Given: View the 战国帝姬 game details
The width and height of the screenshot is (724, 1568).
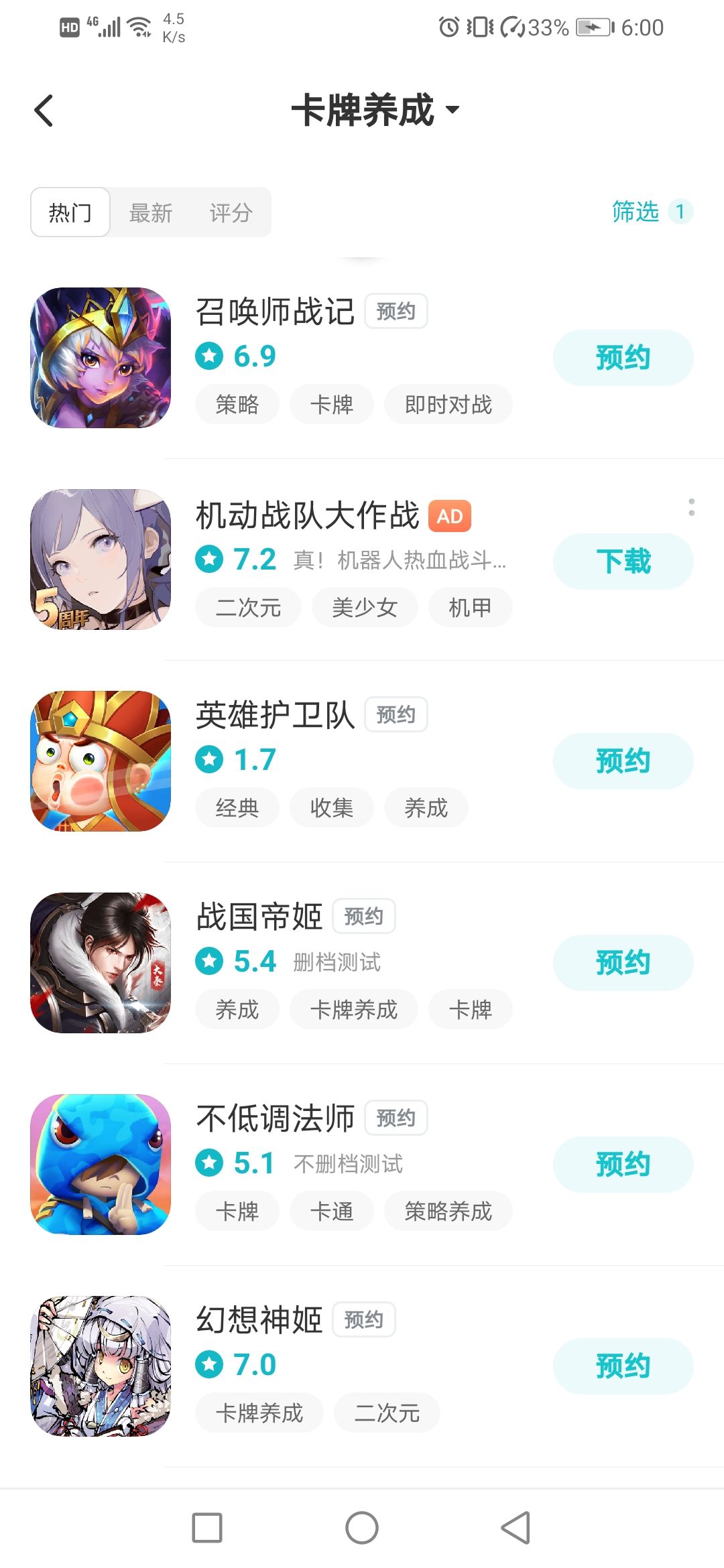Looking at the screenshot, I should coord(259,917).
